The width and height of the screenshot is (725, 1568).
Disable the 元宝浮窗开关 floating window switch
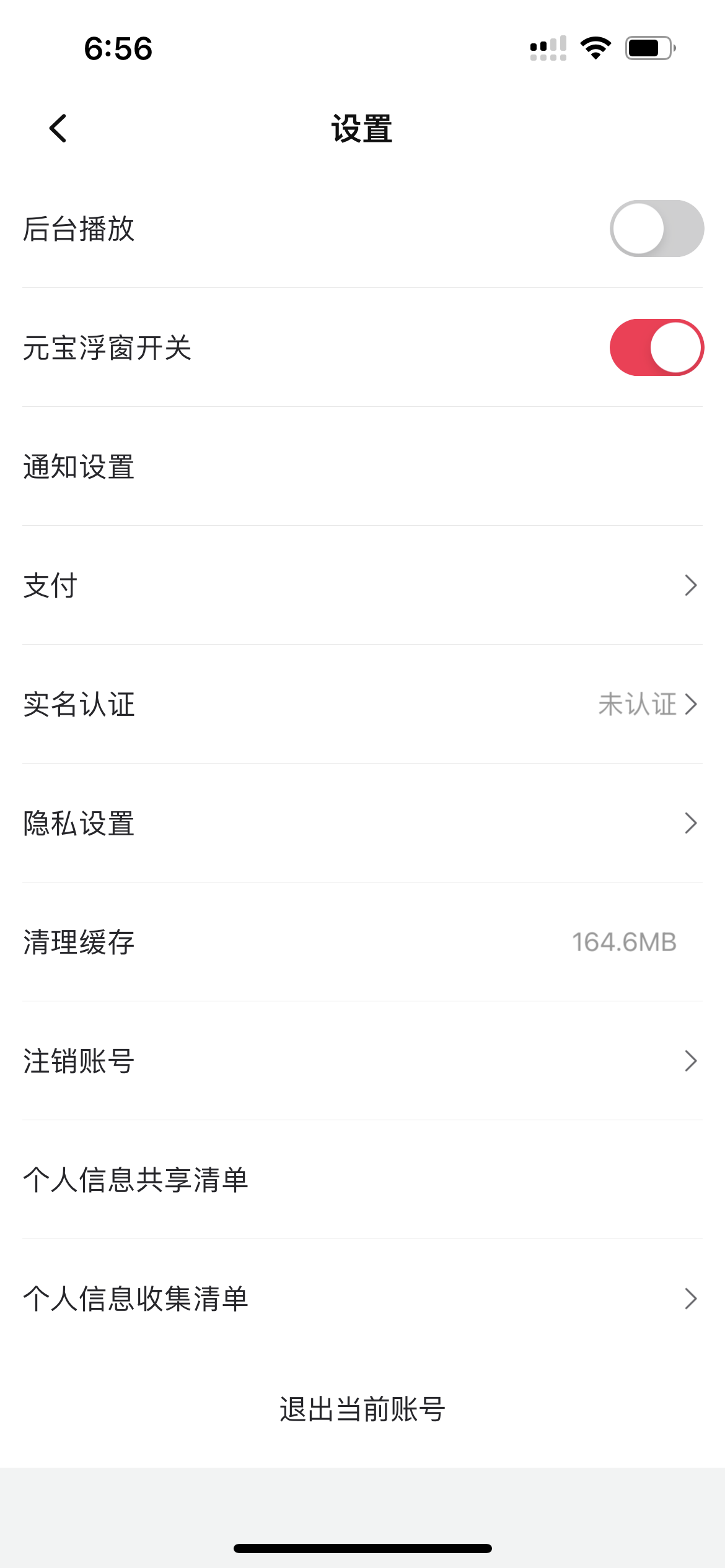(656, 347)
